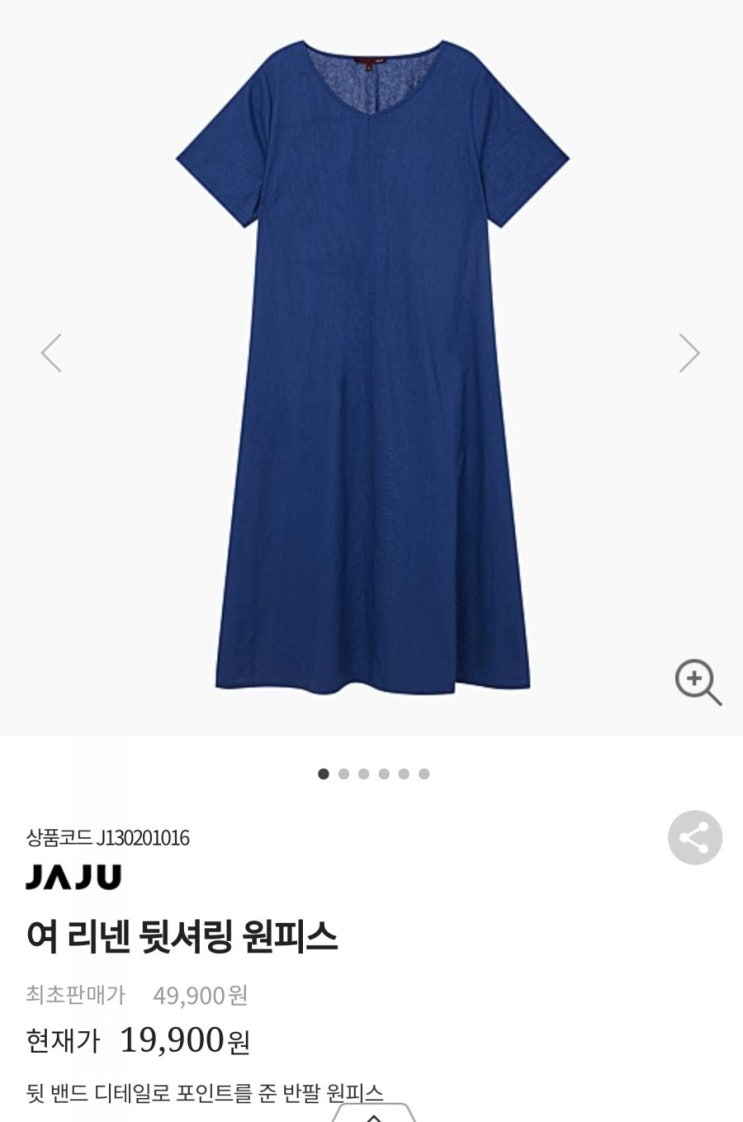
Task: Share this linen dress product
Action: pos(695,837)
